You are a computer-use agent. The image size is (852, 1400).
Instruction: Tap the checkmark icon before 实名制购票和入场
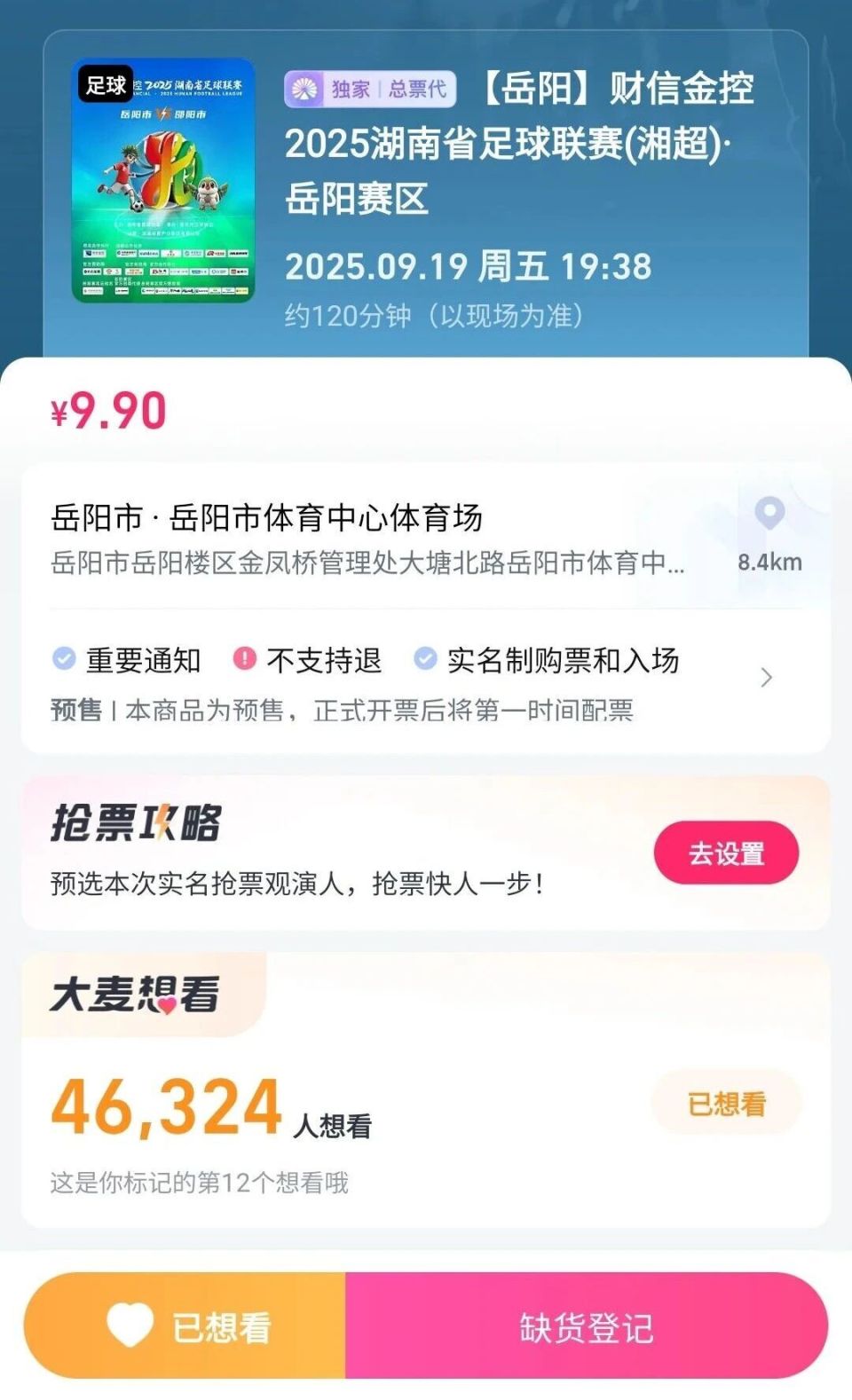(x=424, y=659)
